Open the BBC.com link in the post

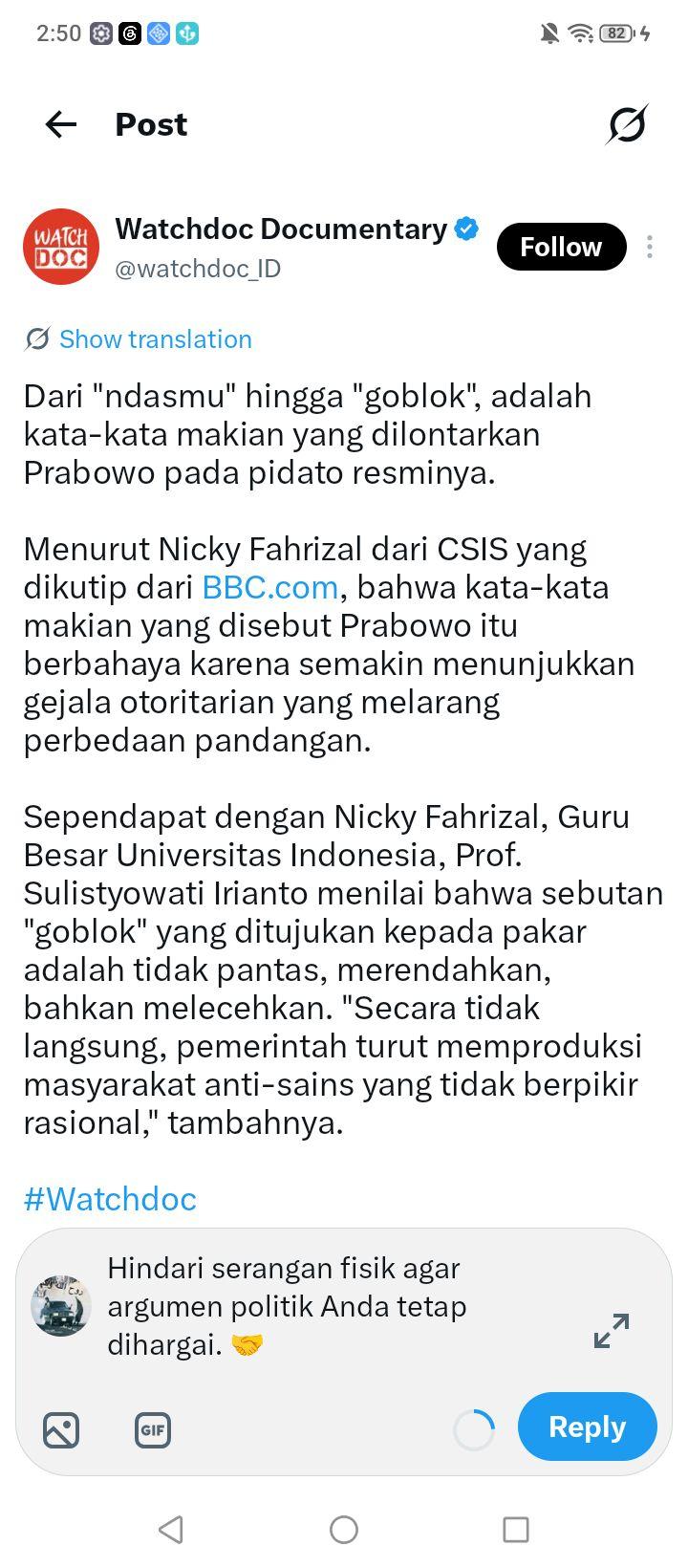pyautogui.click(x=270, y=586)
